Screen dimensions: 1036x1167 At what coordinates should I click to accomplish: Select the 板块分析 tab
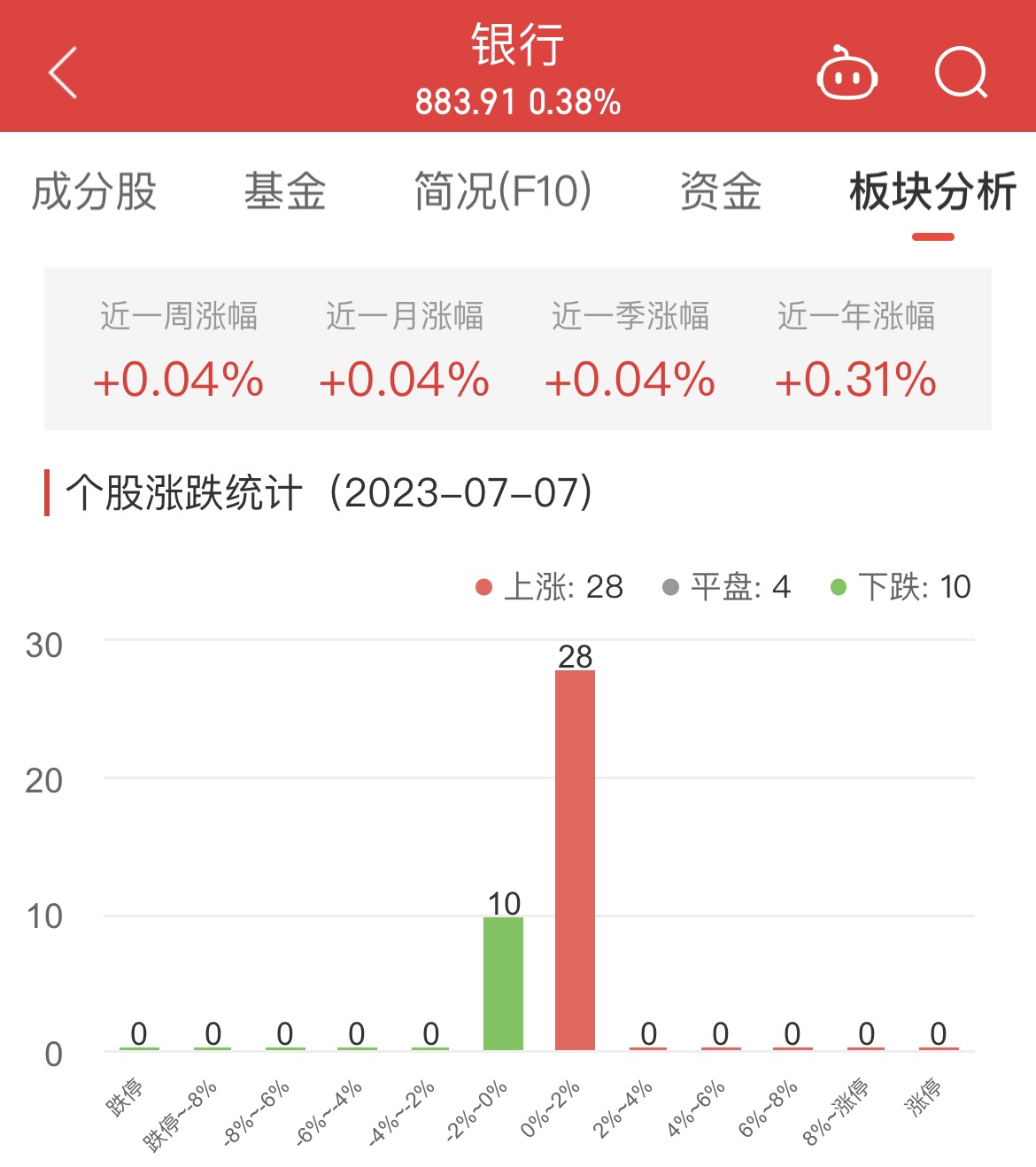pyautogui.click(x=932, y=192)
